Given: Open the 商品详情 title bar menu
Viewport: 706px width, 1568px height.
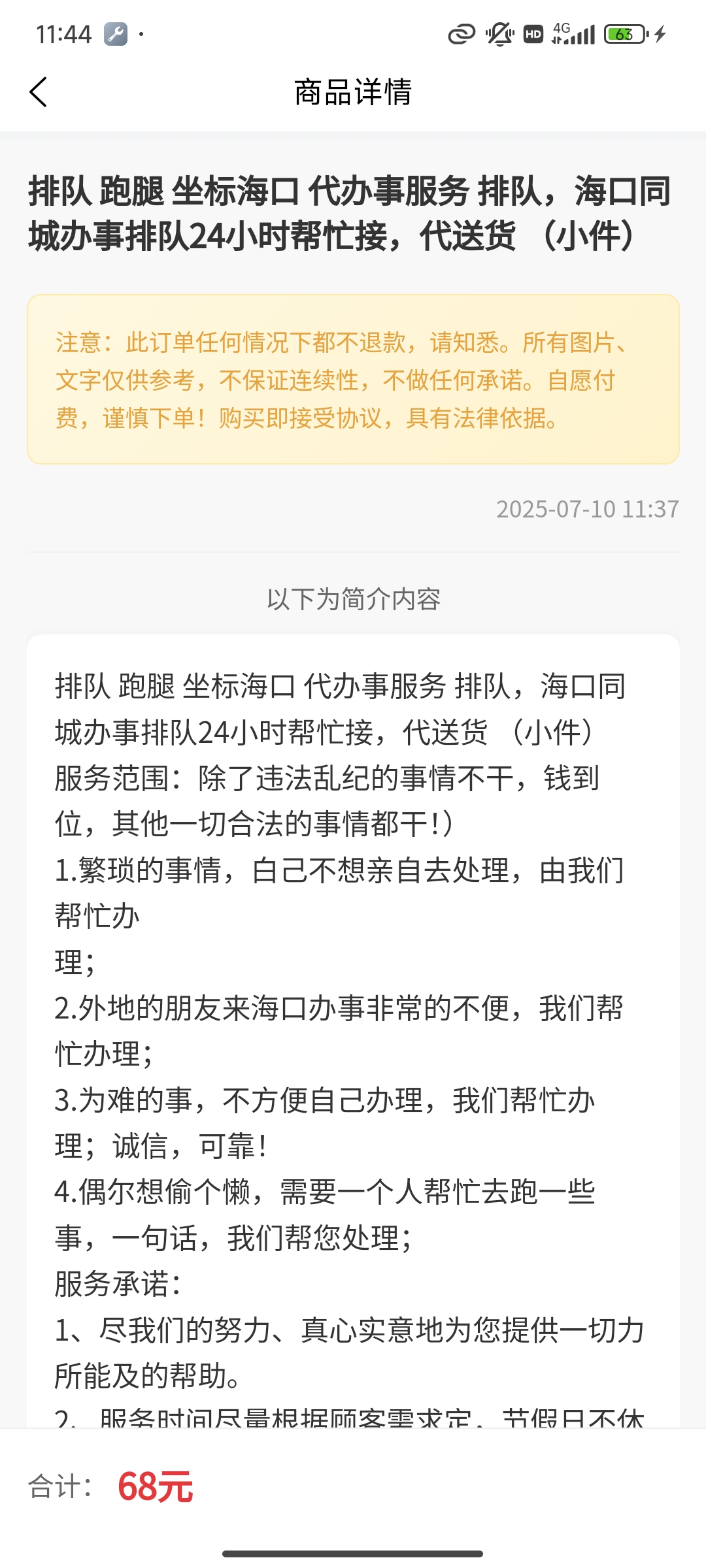Looking at the screenshot, I should [353, 93].
